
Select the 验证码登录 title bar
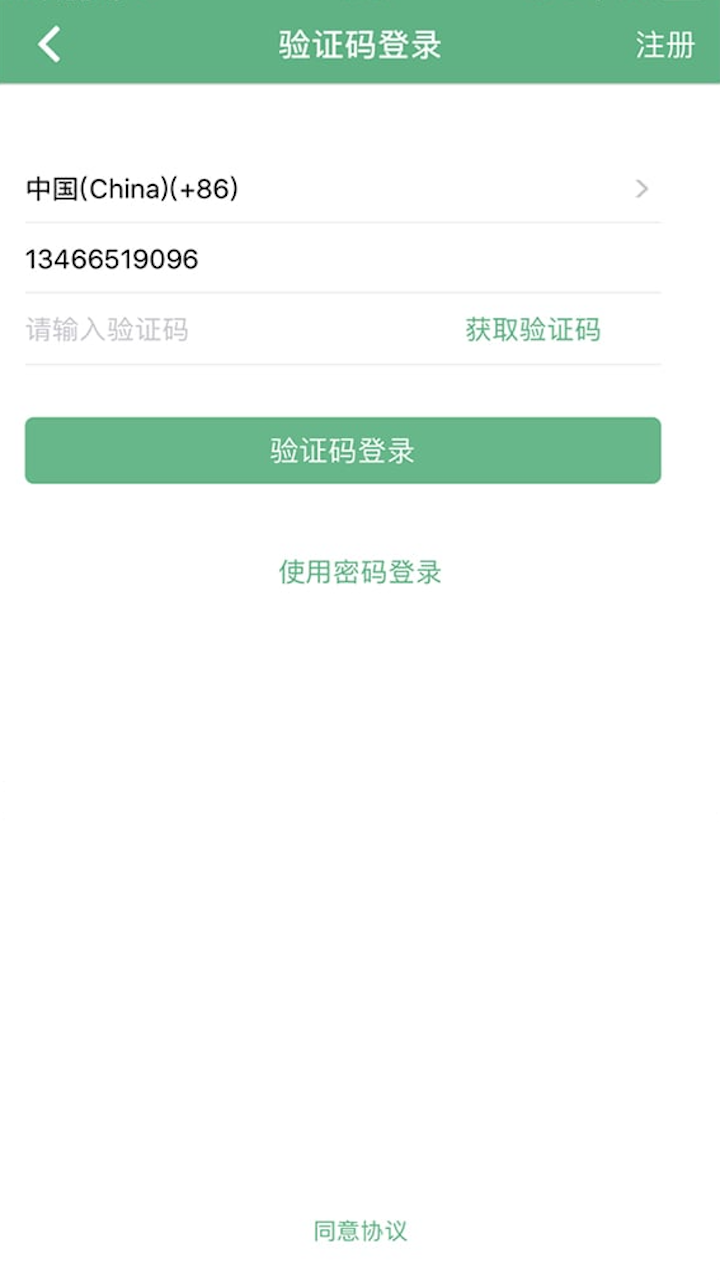coord(360,45)
